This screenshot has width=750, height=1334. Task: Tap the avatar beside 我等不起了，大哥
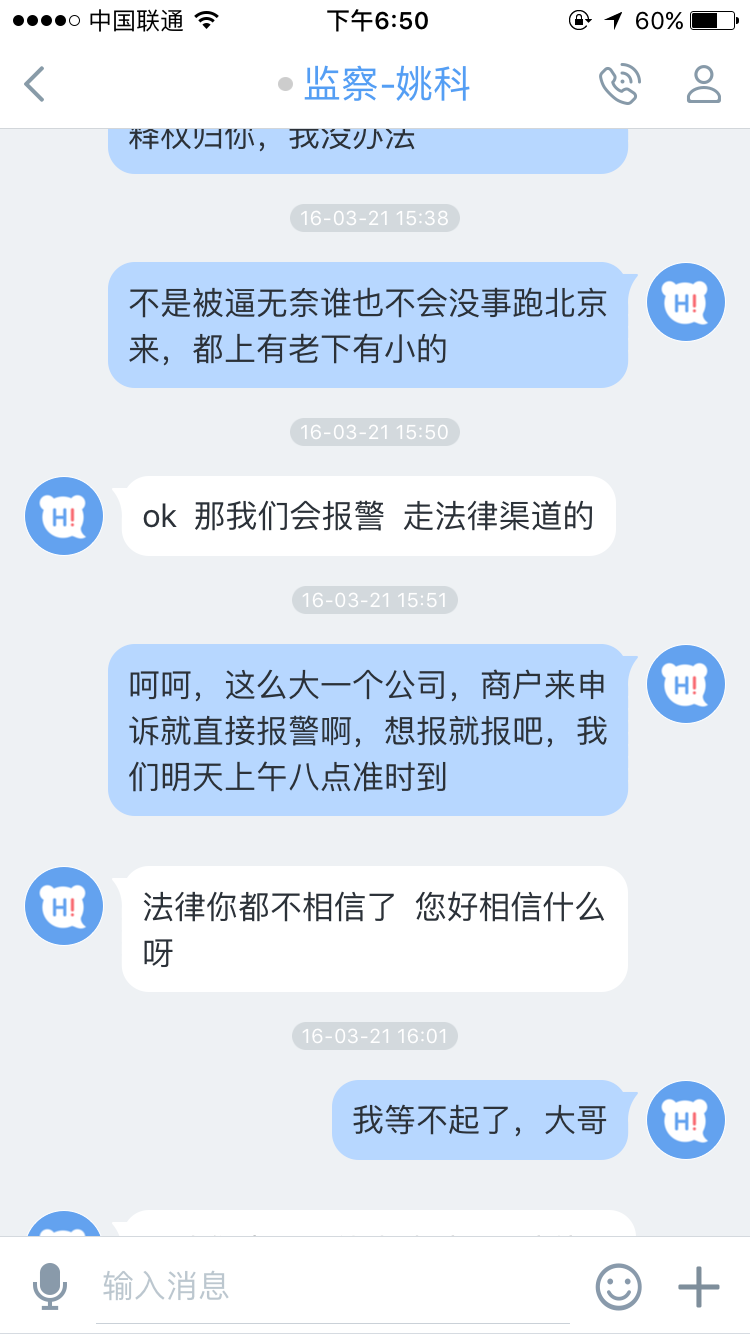[x=686, y=1120]
